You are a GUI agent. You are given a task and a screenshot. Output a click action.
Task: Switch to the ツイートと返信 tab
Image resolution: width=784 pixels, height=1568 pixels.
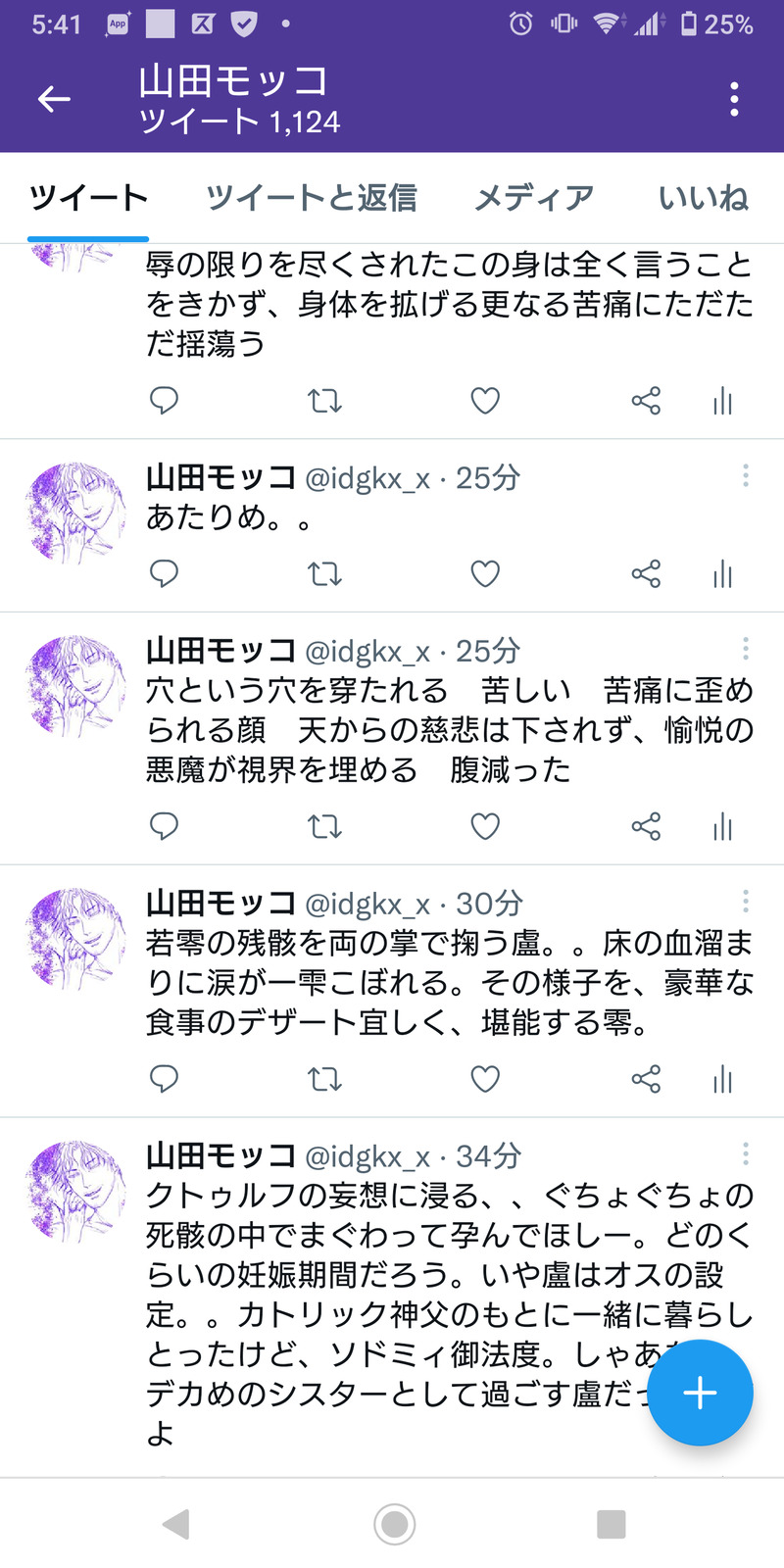pyautogui.click(x=311, y=198)
